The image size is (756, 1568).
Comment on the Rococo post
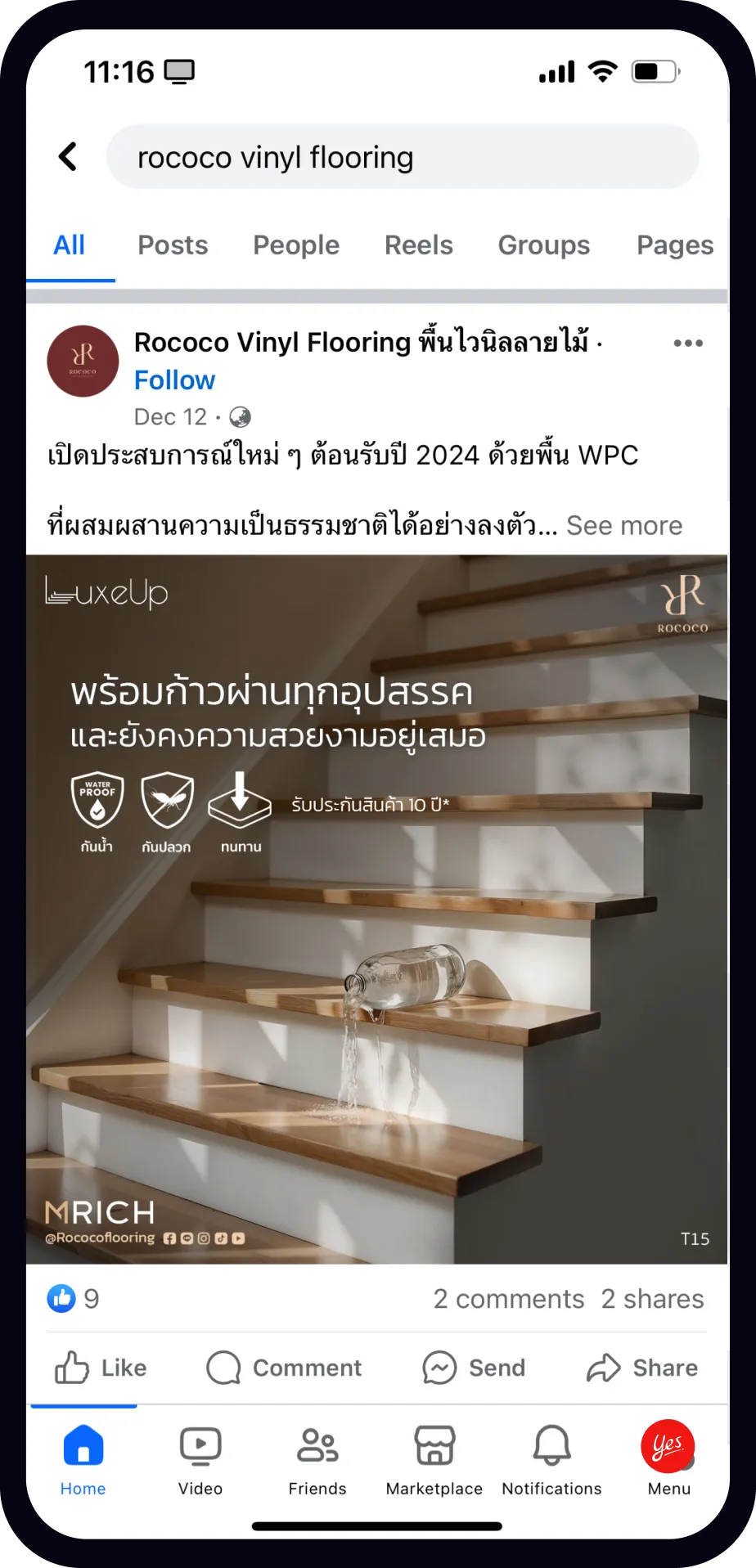[284, 1368]
